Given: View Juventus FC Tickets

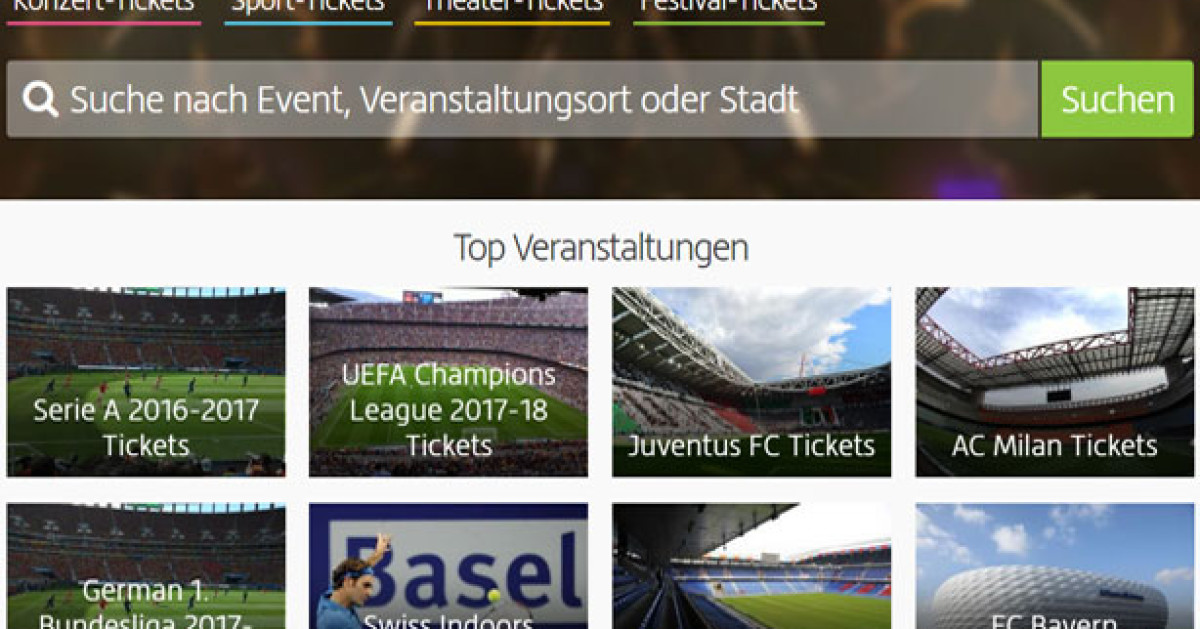Looking at the screenshot, I should (x=751, y=382).
